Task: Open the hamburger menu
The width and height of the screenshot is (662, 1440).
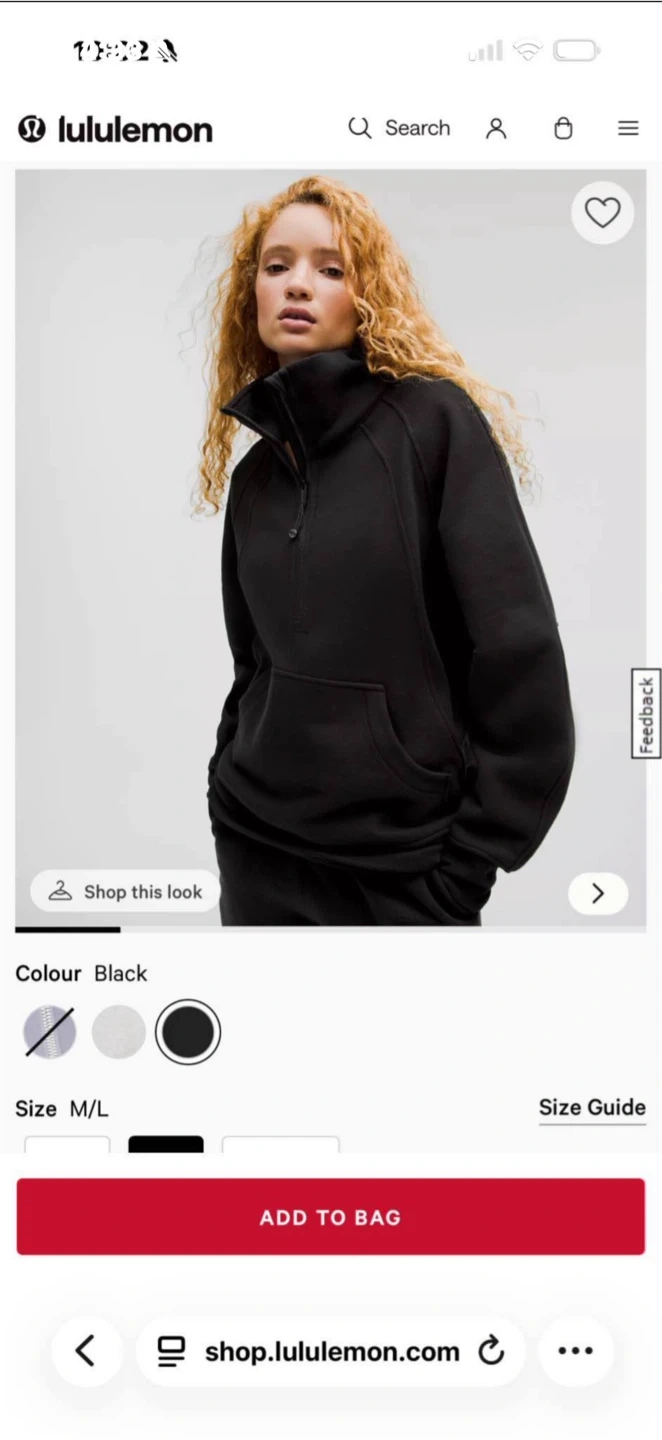Action: pos(628,128)
